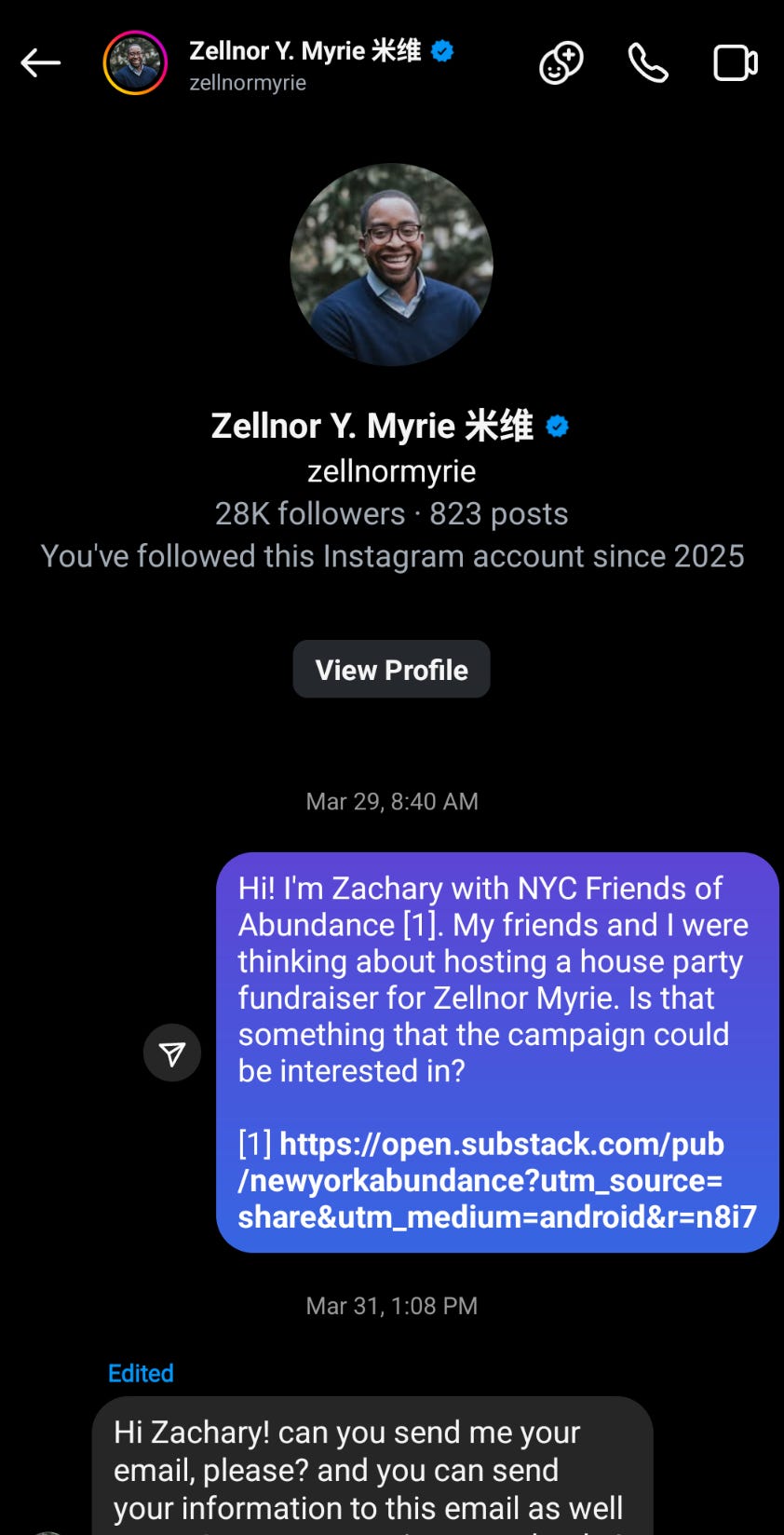The image size is (784, 1535).
Task: Open the open.substack.com link in message
Action: click(x=496, y=1180)
